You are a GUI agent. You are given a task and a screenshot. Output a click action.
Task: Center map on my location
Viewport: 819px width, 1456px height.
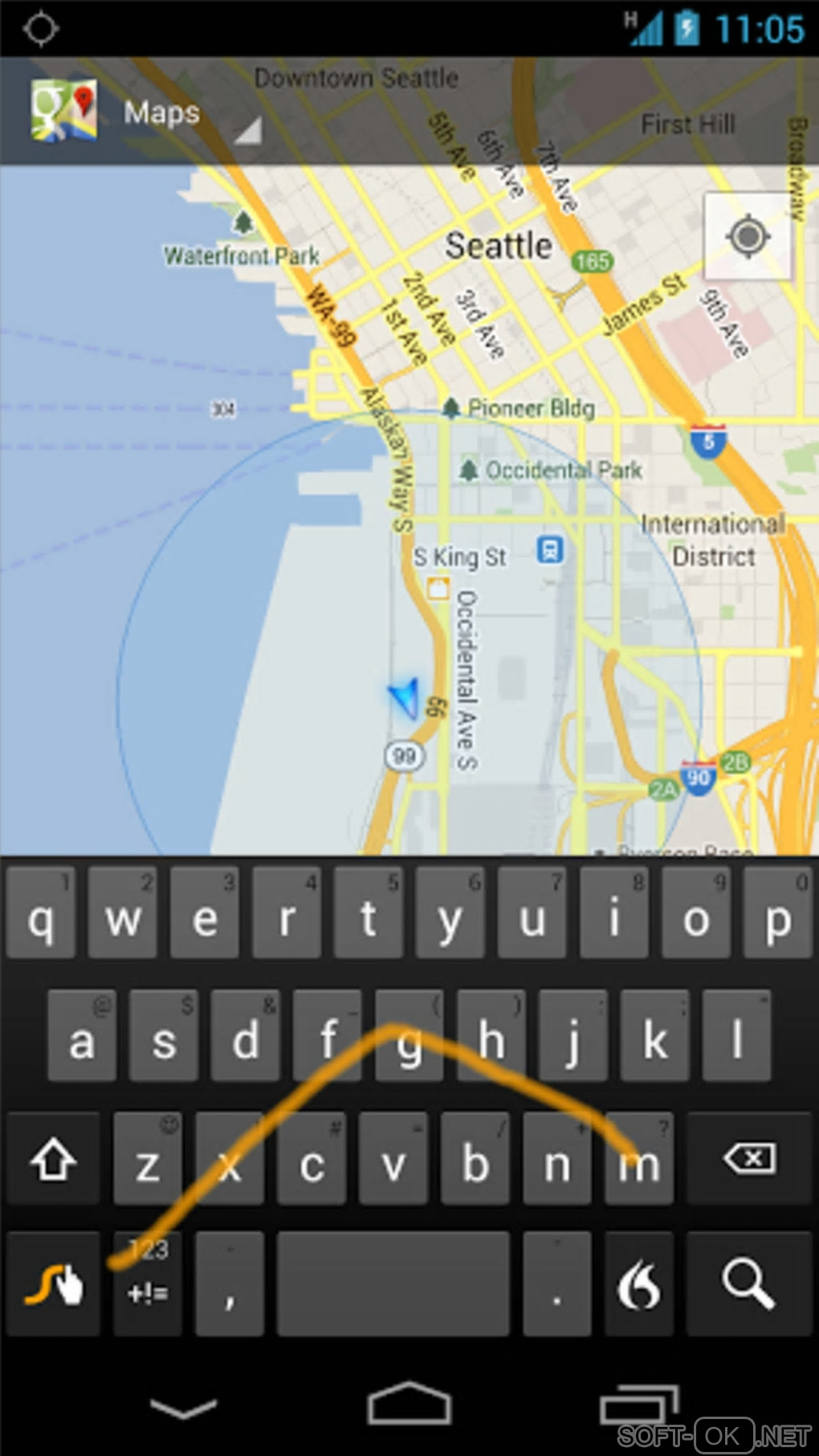[748, 237]
